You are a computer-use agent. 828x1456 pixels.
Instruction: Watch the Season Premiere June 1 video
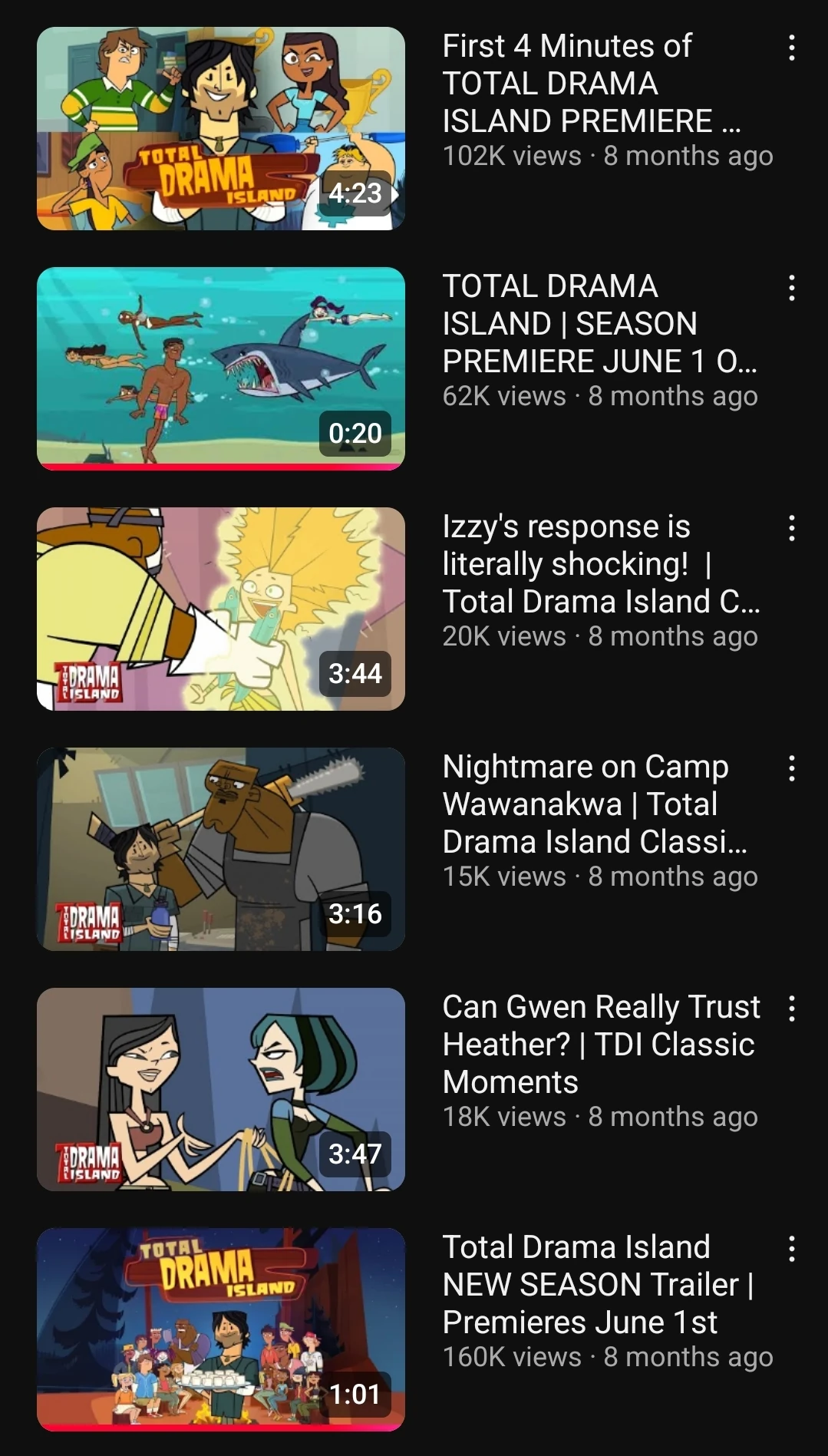[x=221, y=368]
